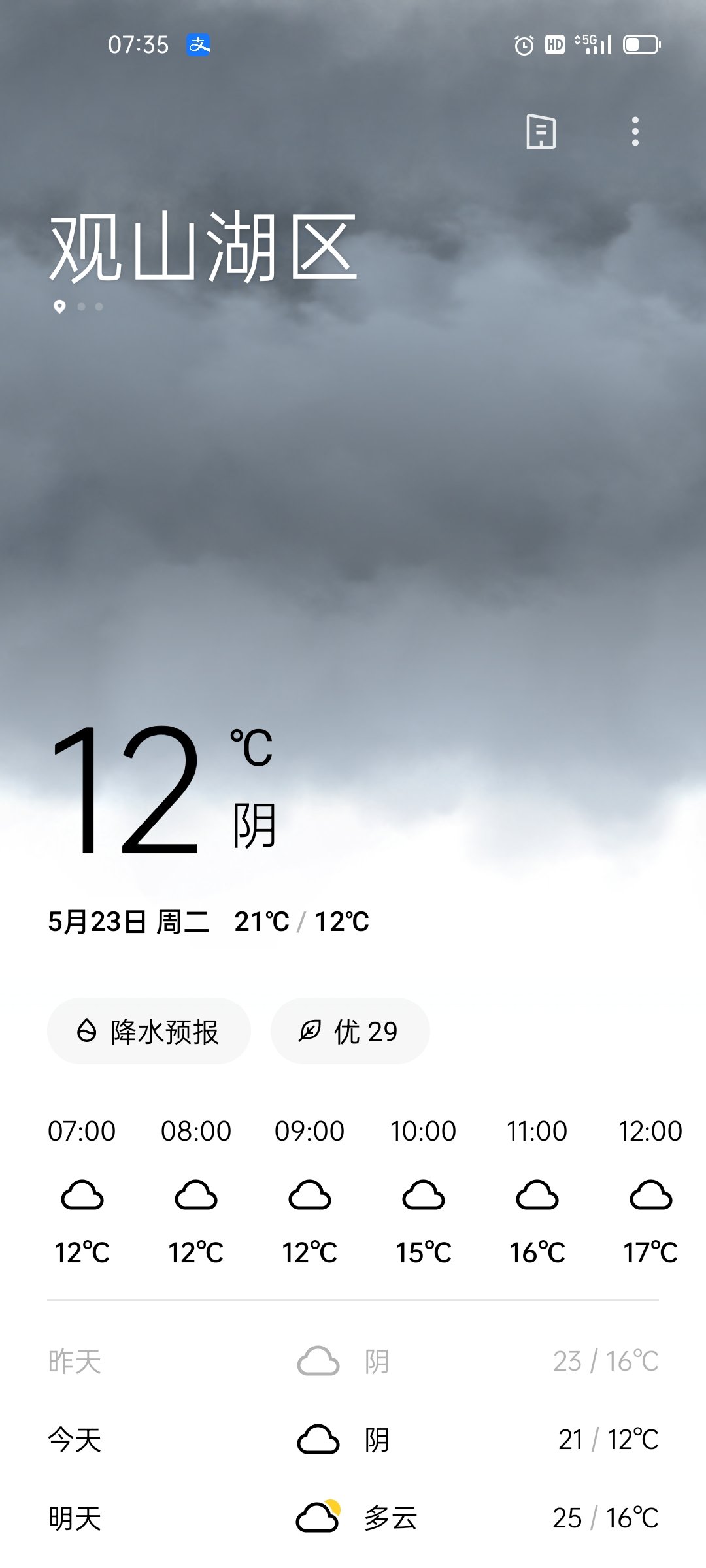Viewport: 706px width, 1568px height.
Task: View air quality details 优 29
Action: (x=350, y=1032)
